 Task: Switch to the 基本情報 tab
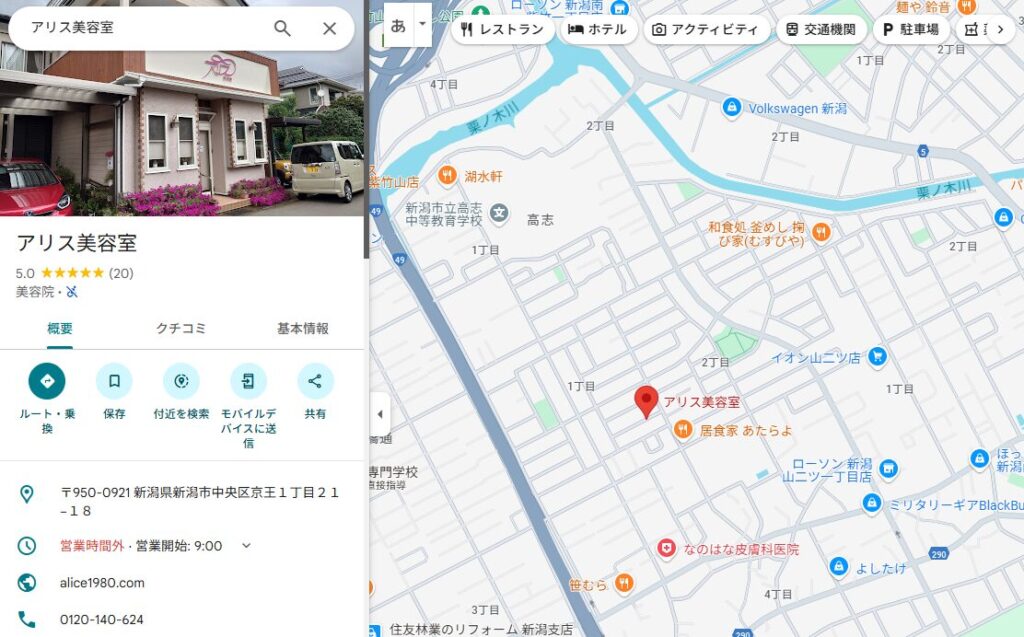pos(302,328)
